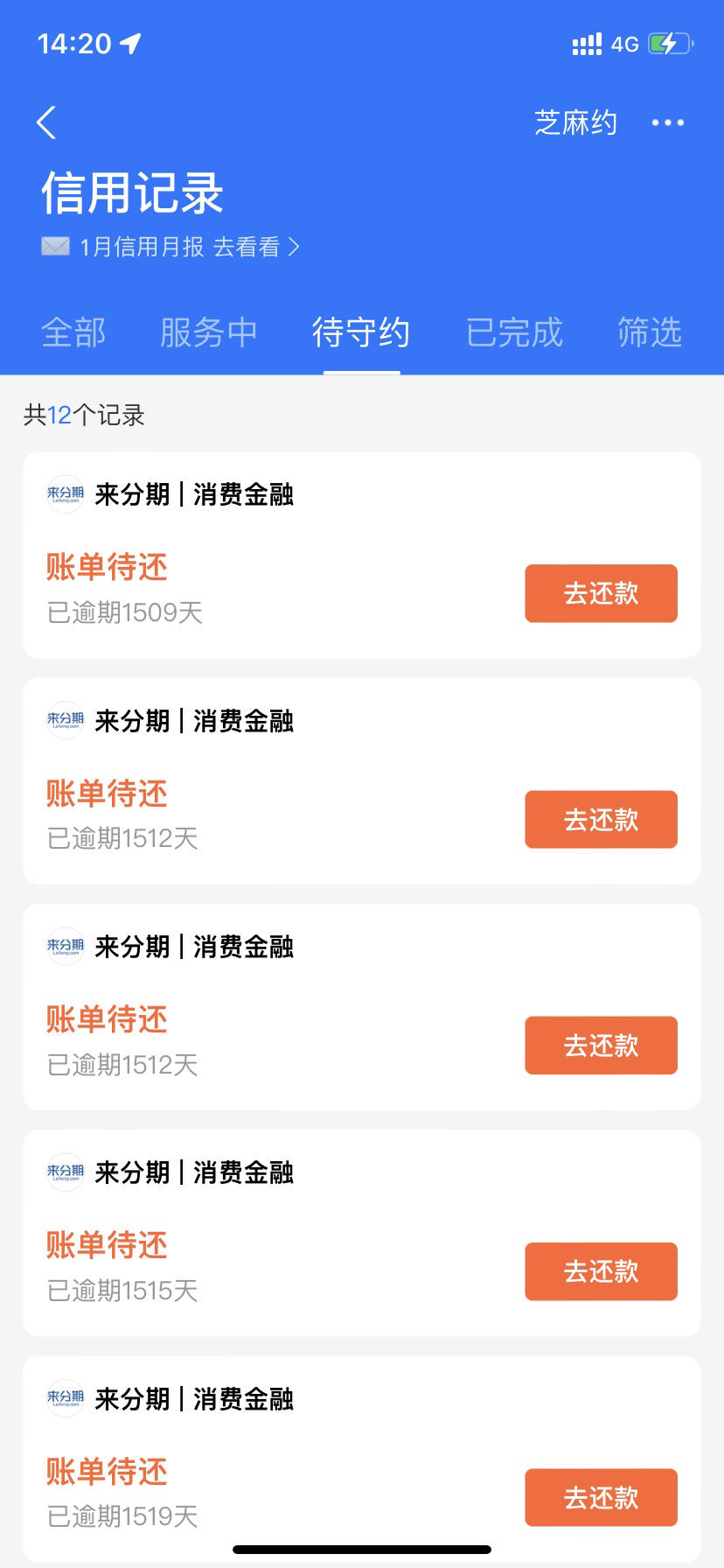
Task: Open the record card overdue 1509天
Action: click(362, 555)
